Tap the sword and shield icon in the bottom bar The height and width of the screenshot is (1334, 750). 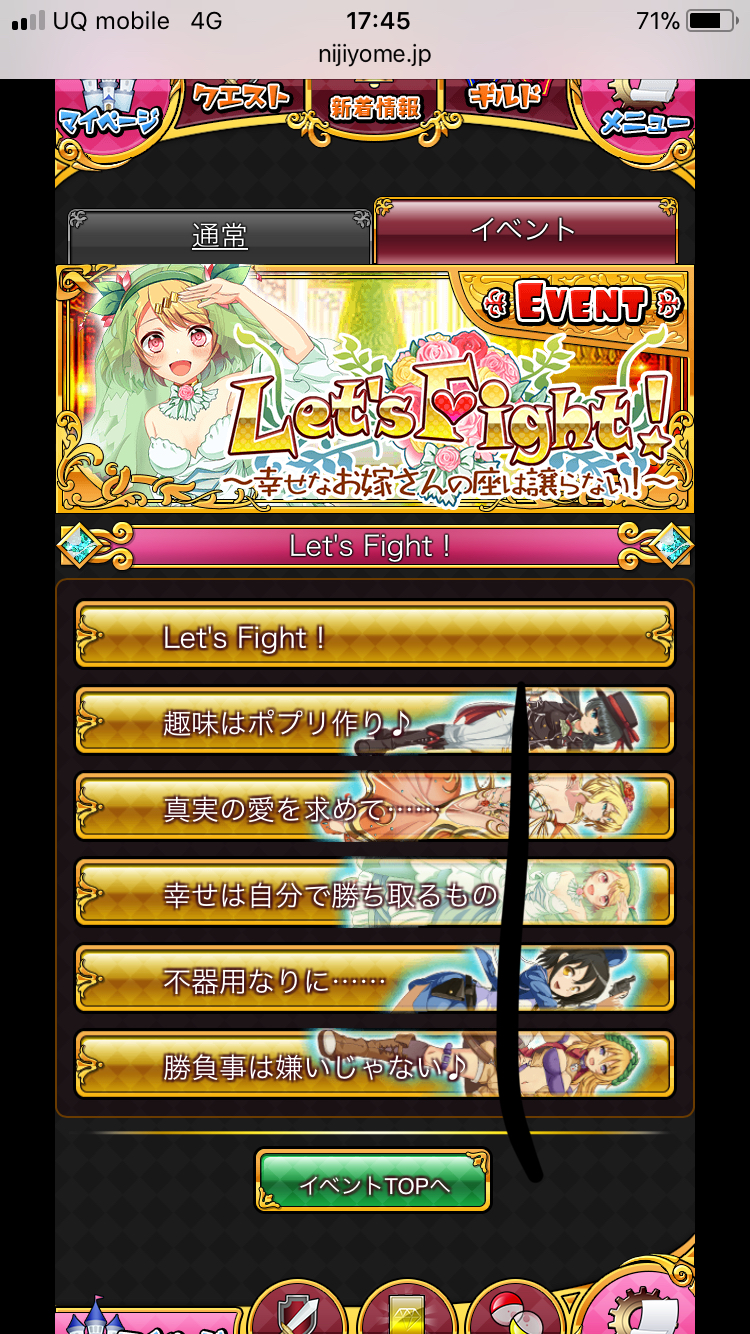pyautogui.click(x=297, y=1310)
